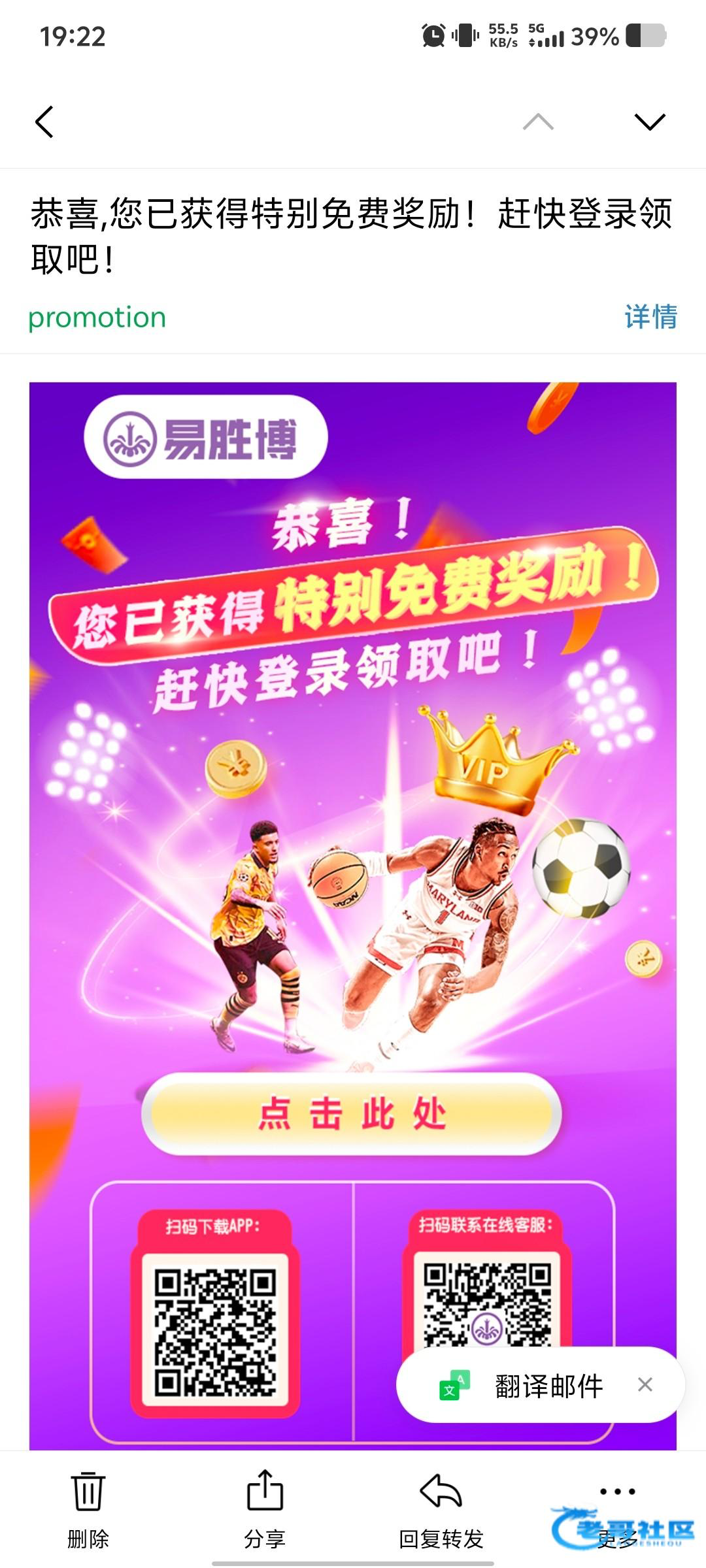Viewport: 706px width, 1568px height.
Task: Share the email via 分享
Action: pyautogui.click(x=265, y=1508)
